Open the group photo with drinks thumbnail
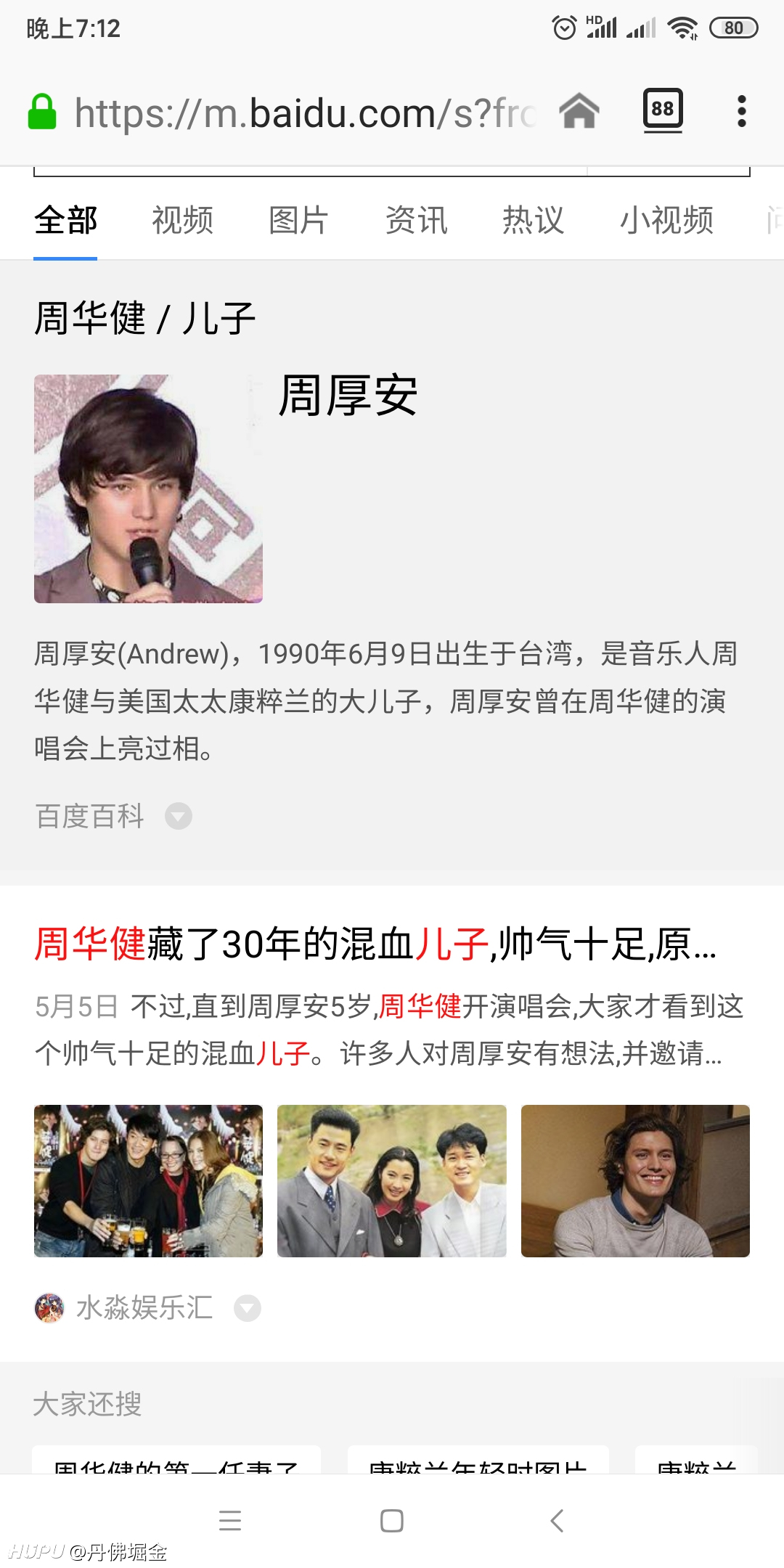784x1568 pixels. pos(148,1181)
